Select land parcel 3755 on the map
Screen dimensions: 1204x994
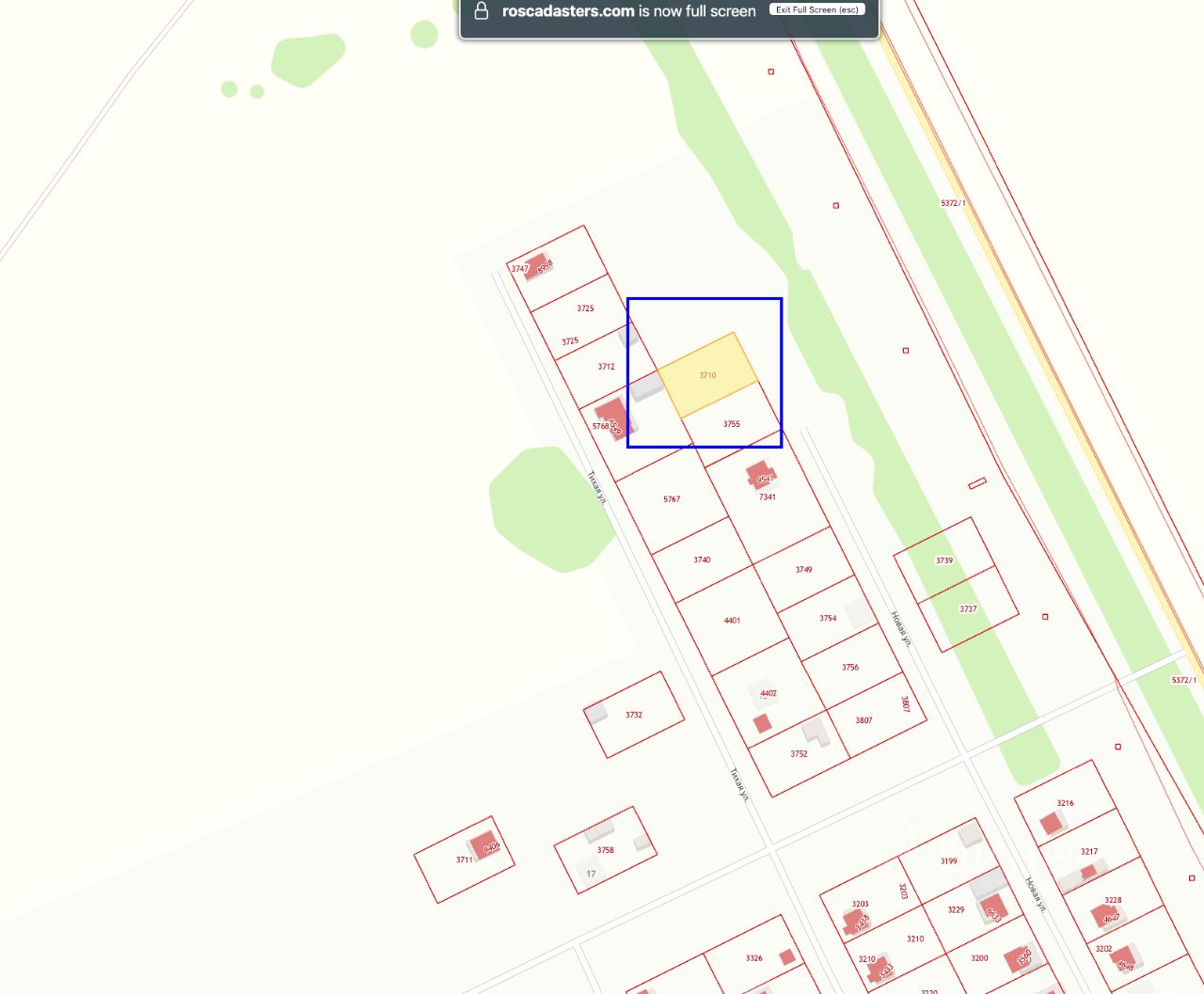(731, 424)
